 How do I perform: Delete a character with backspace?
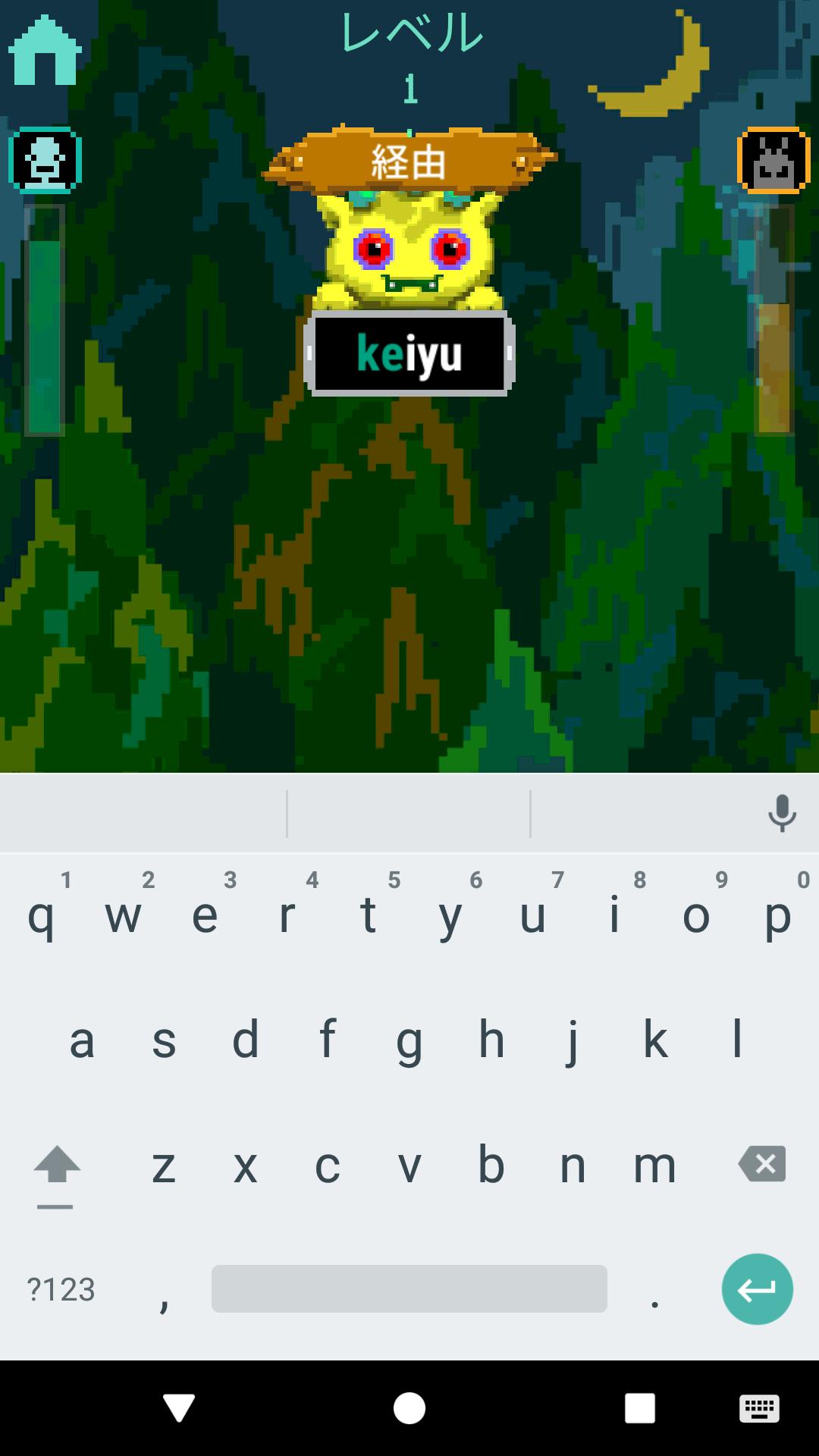click(762, 1164)
